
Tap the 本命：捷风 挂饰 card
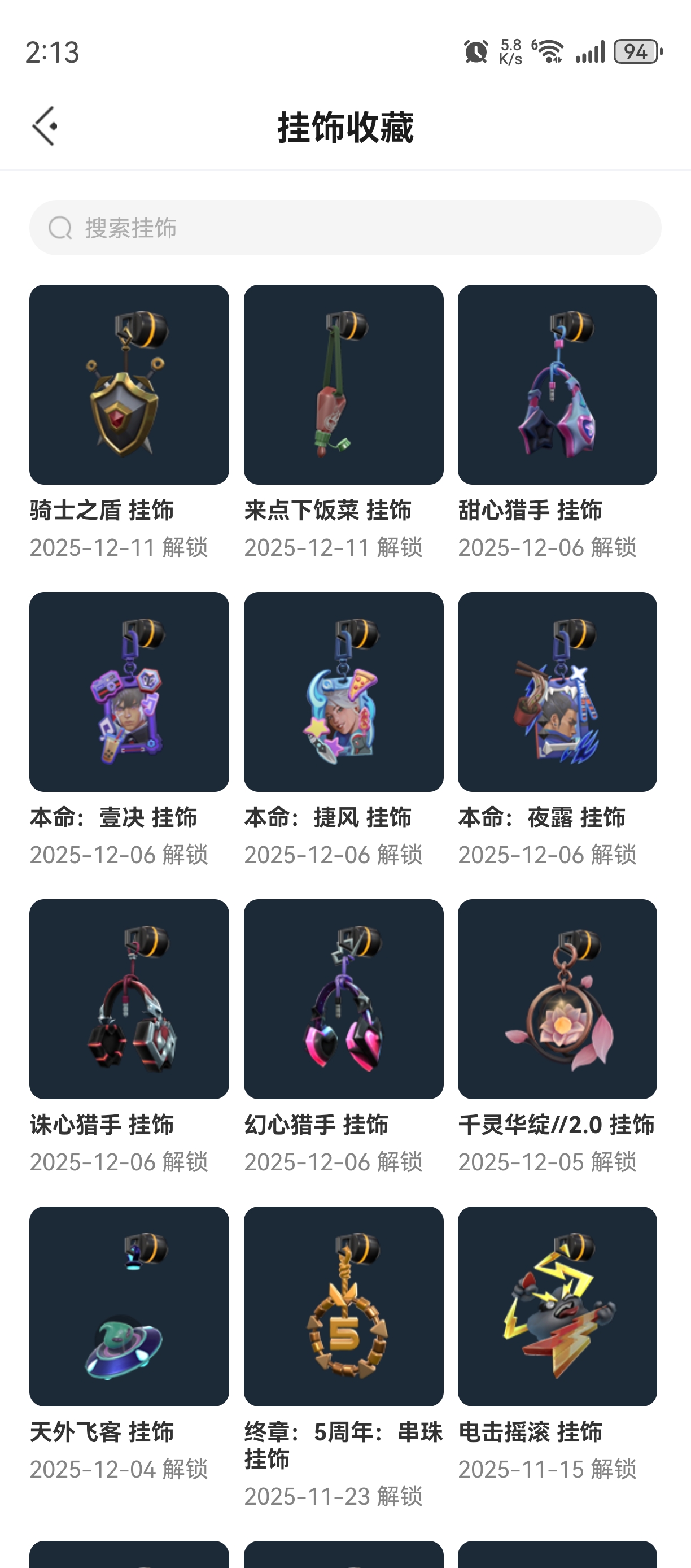[x=343, y=692]
